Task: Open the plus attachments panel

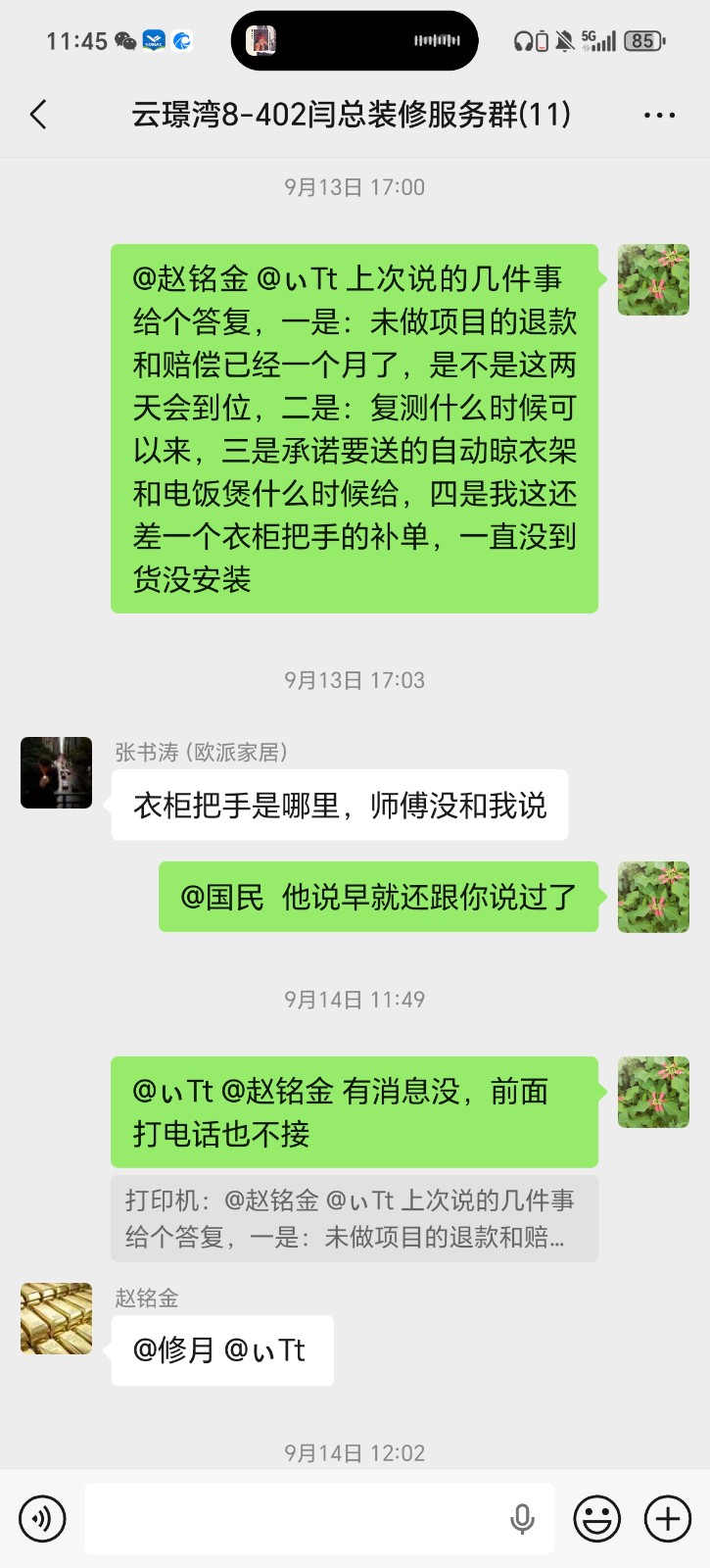Action: [x=667, y=1519]
